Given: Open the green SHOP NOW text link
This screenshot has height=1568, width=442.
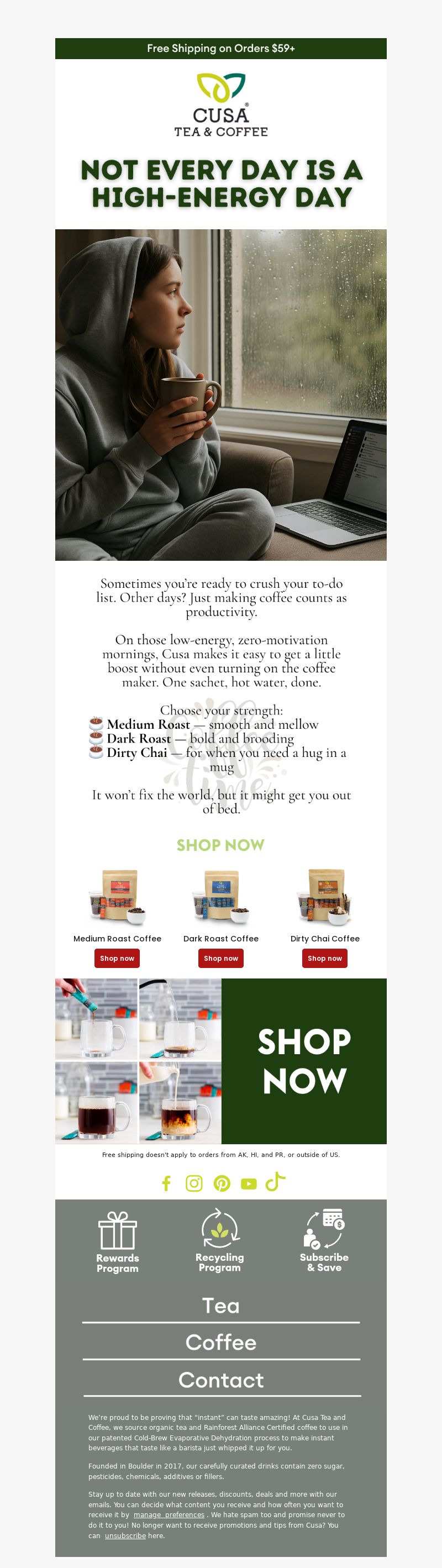Looking at the screenshot, I should (220, 845).
